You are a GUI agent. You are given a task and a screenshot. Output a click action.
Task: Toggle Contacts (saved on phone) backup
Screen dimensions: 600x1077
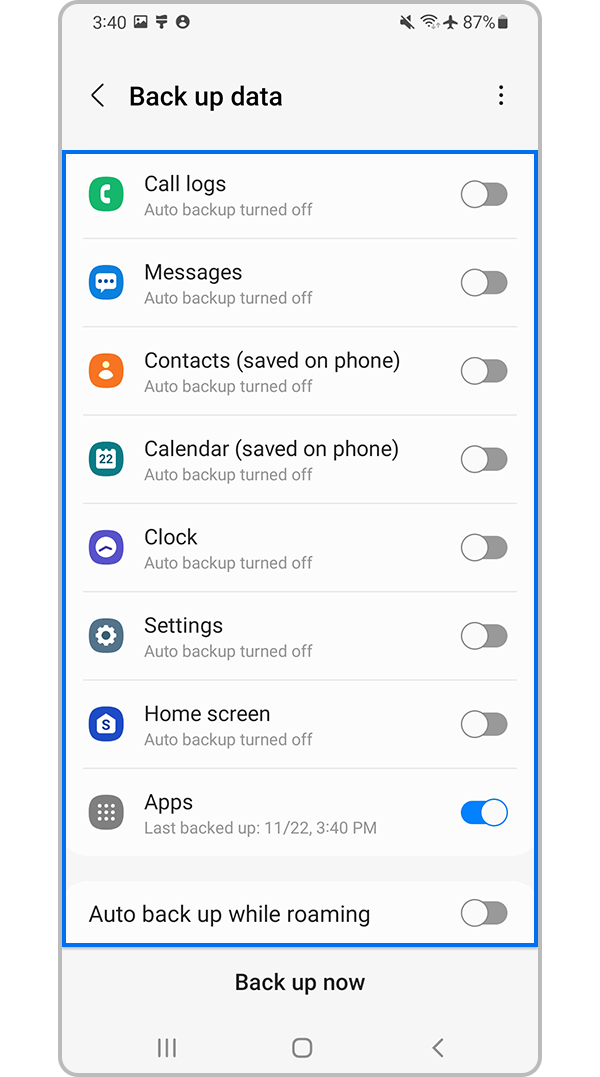tap(484, 371)
